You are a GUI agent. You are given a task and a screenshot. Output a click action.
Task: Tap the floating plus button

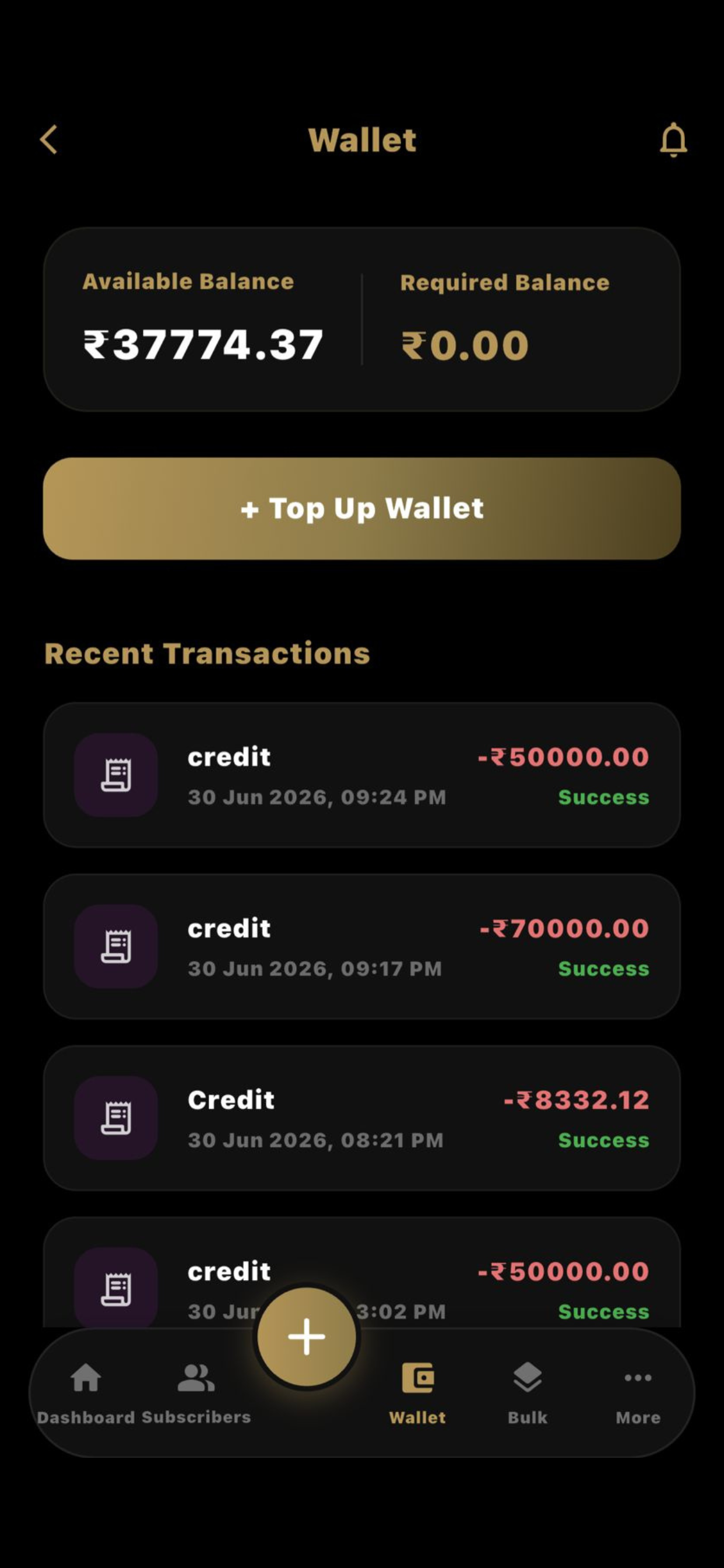point(307,1336)
